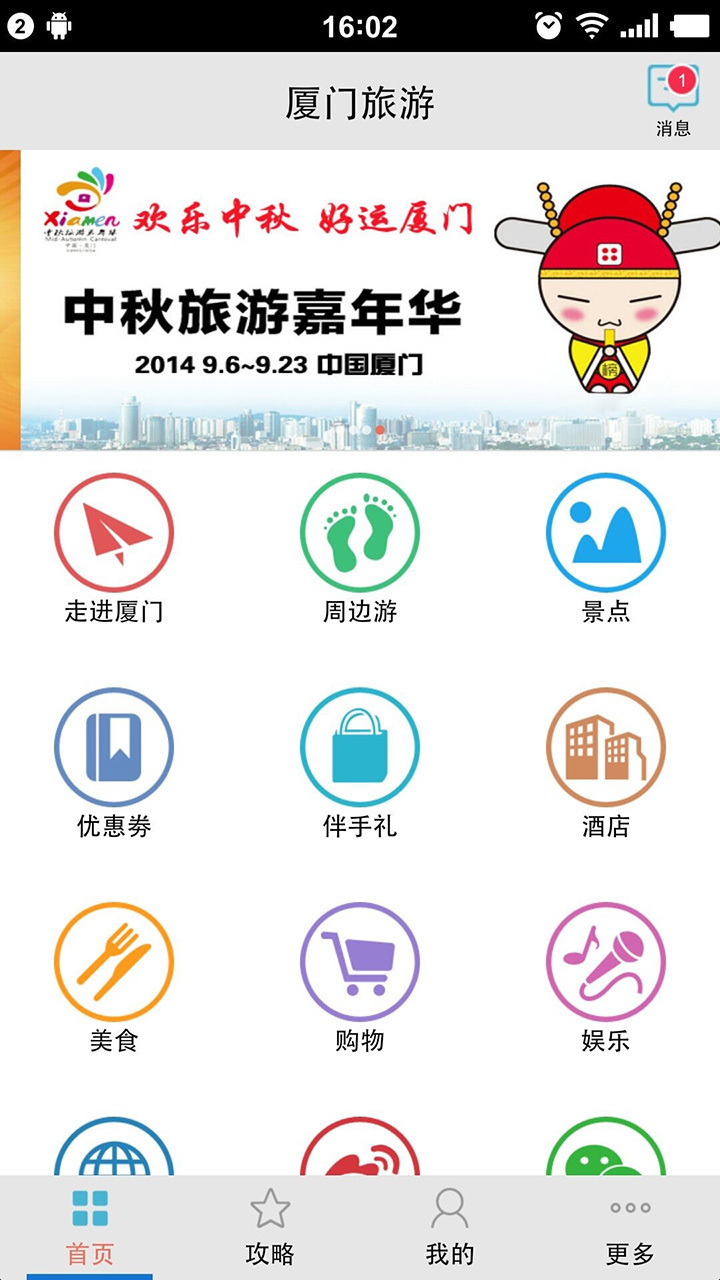Browse 景点 attractions
720x1280 pixels.
[x=606, y=548]
